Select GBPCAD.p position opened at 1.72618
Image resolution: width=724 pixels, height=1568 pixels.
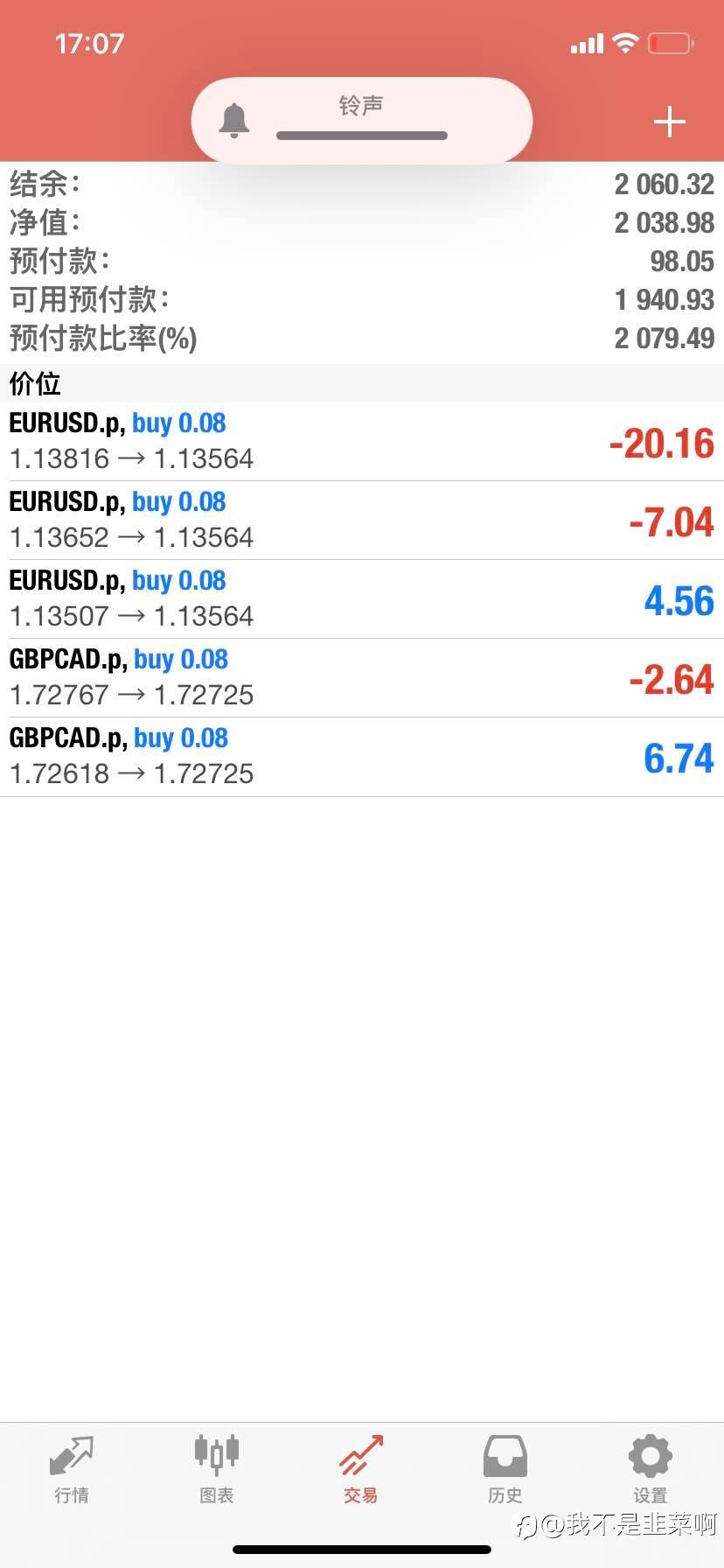coord(362,757)
